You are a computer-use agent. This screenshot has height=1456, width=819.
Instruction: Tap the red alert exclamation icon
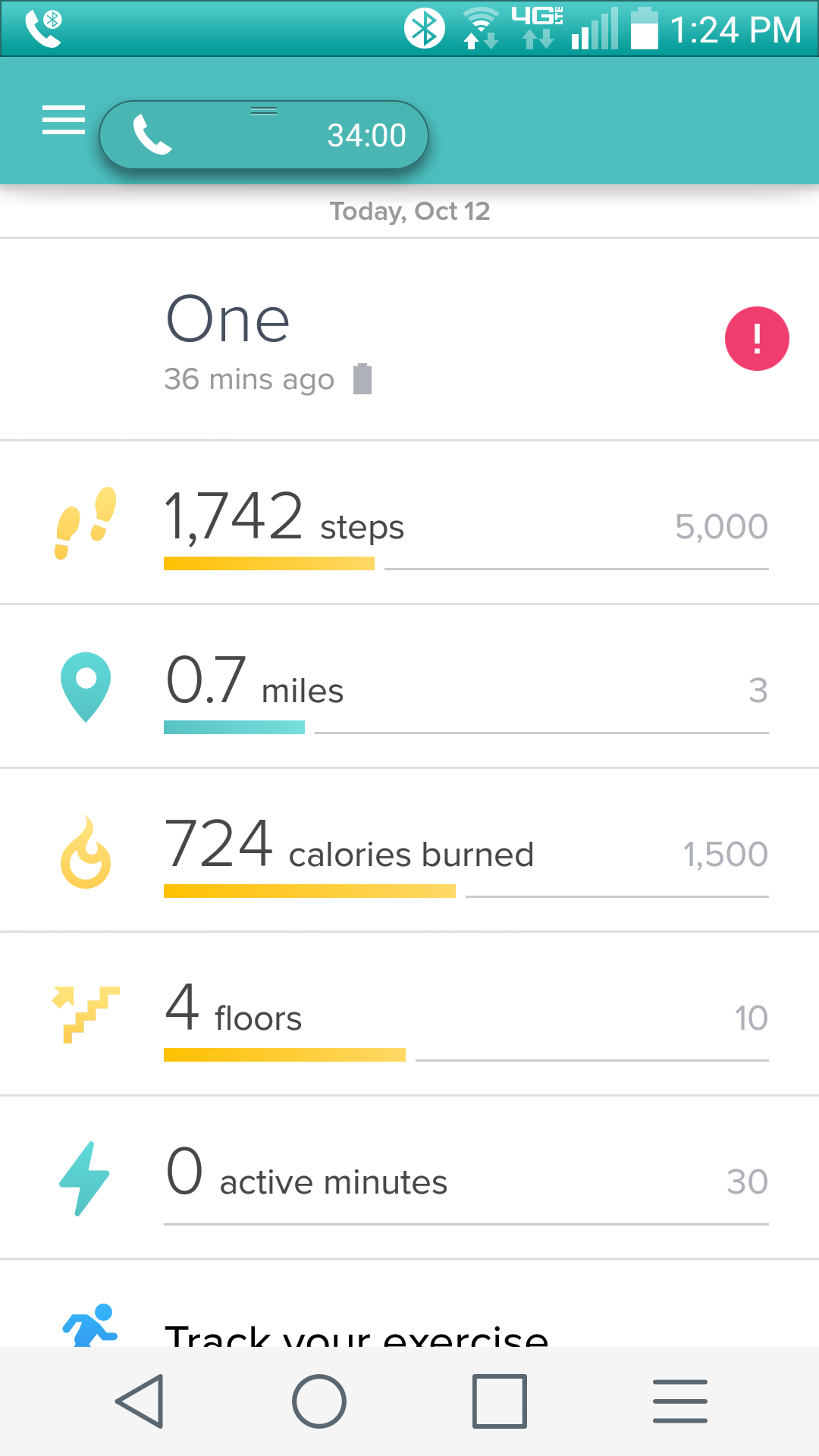(756, 339)
